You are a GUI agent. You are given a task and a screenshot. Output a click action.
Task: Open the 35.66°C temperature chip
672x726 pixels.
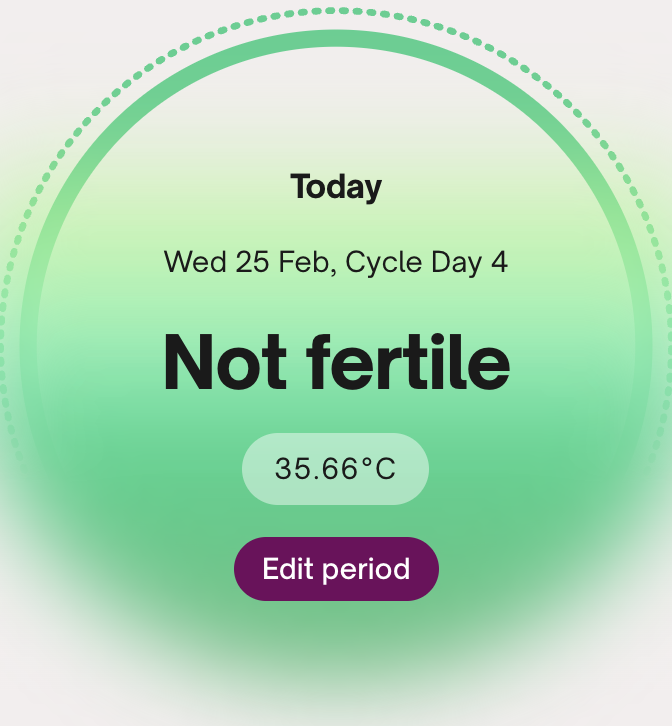(x=335, y=469)
